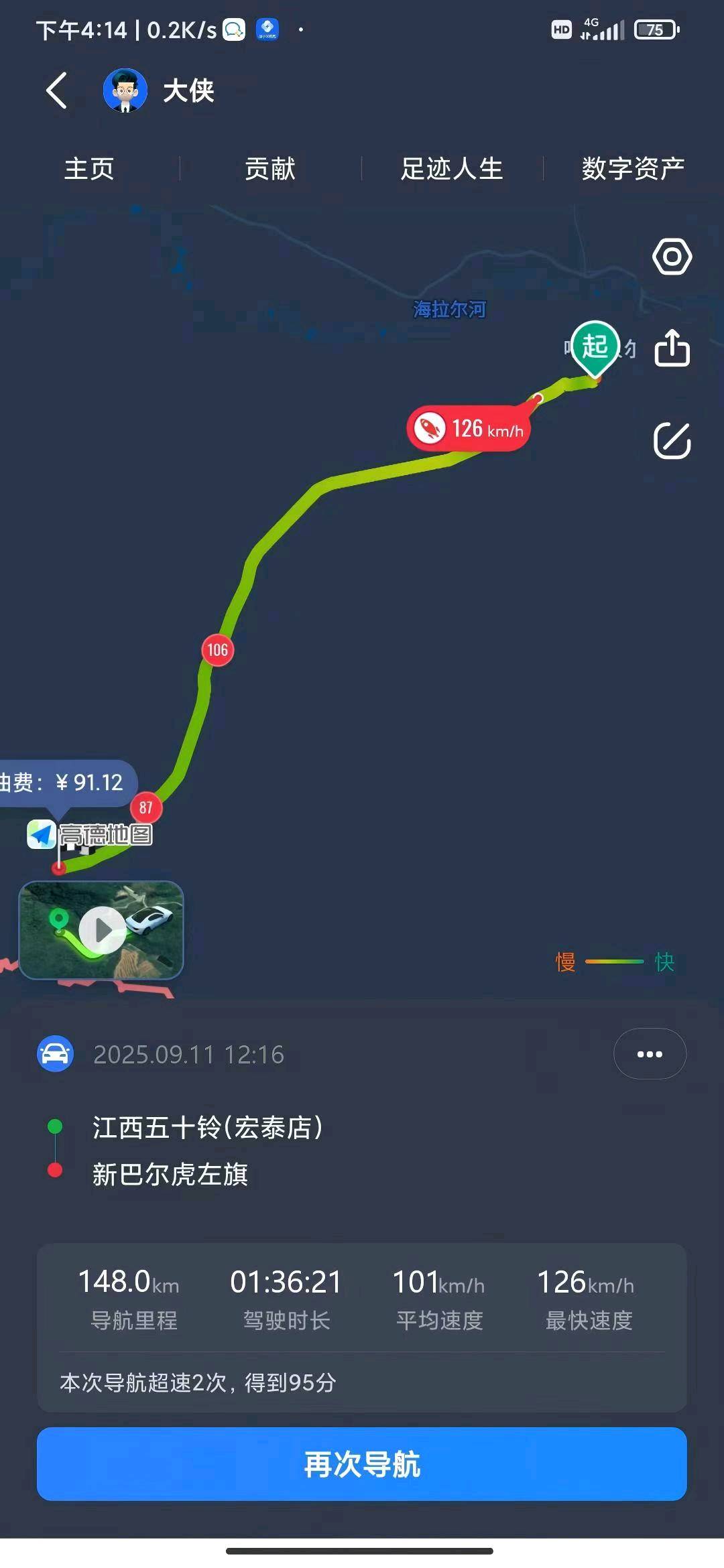
Task: Open the hexagon settings icon on map
Action: [x=672, y=257]
